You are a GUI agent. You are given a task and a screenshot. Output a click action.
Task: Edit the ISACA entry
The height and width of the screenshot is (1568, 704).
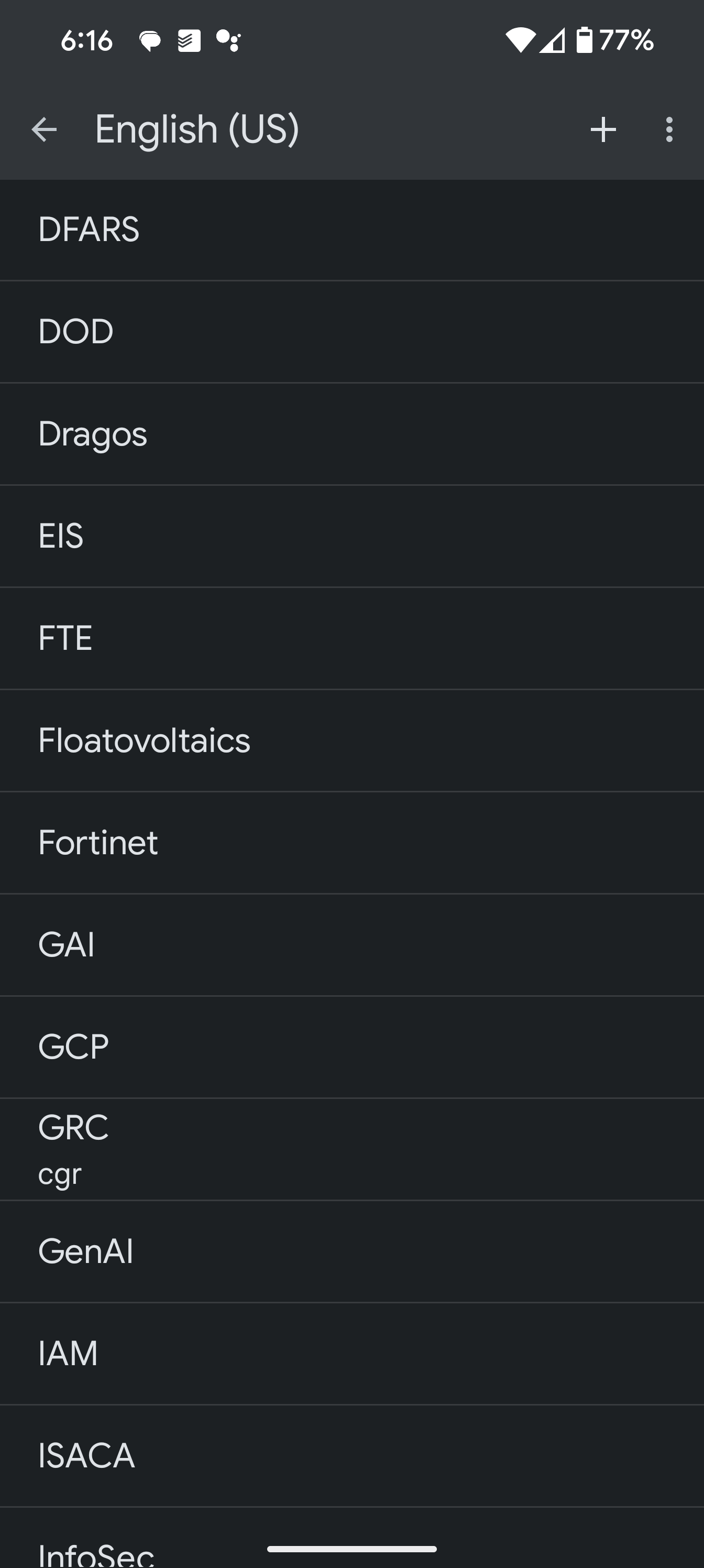(351, 1456)
